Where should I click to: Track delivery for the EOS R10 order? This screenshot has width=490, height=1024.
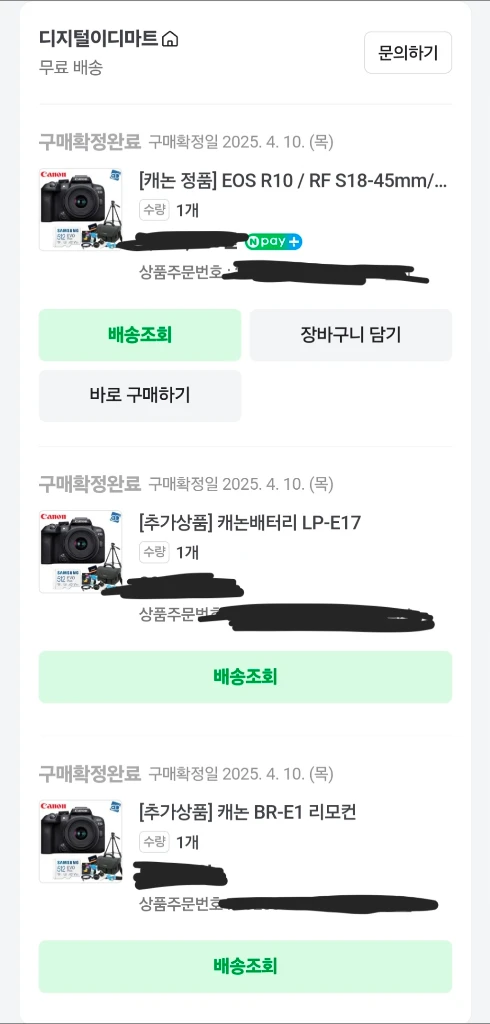(x=140, y=335)
